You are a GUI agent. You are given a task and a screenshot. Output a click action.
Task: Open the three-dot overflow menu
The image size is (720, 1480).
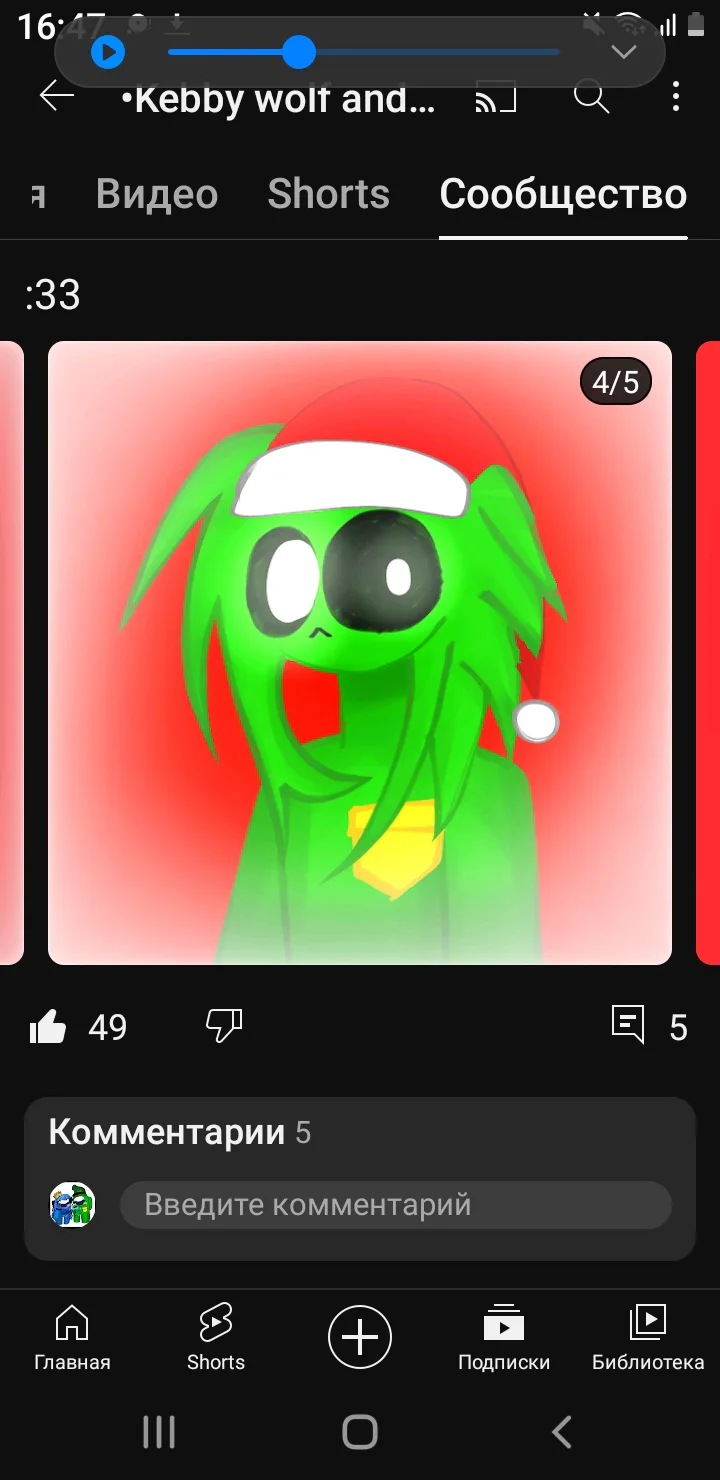coord(676,97)
